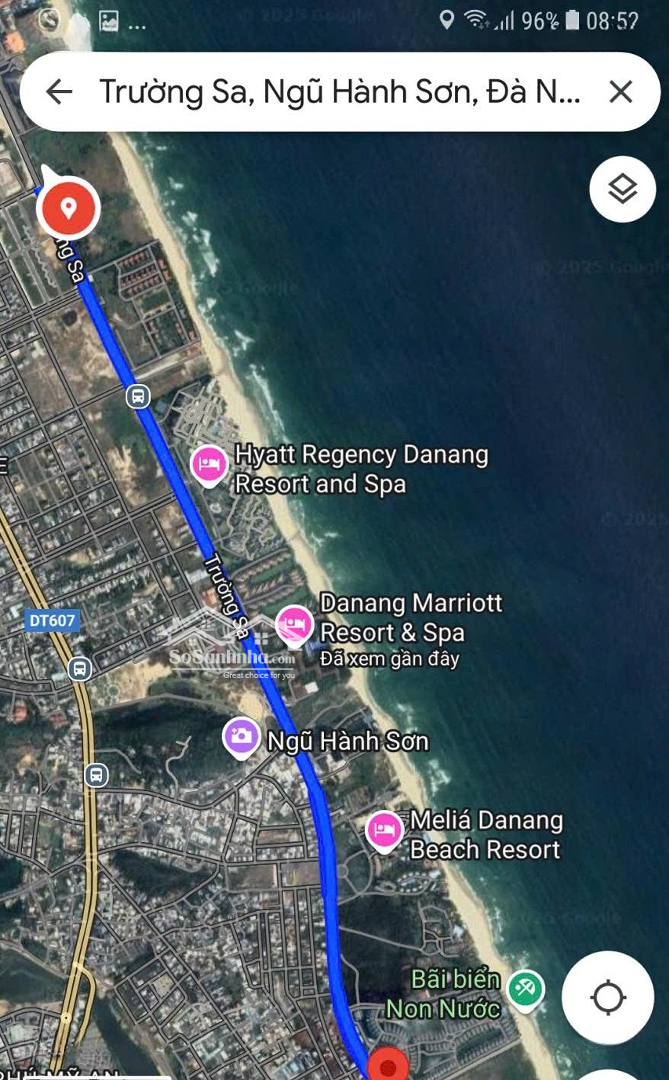Edit the Trường Sa search text field
This screenshot has height=1080, width=669.
pyautogui.click(x=340, y=92)
